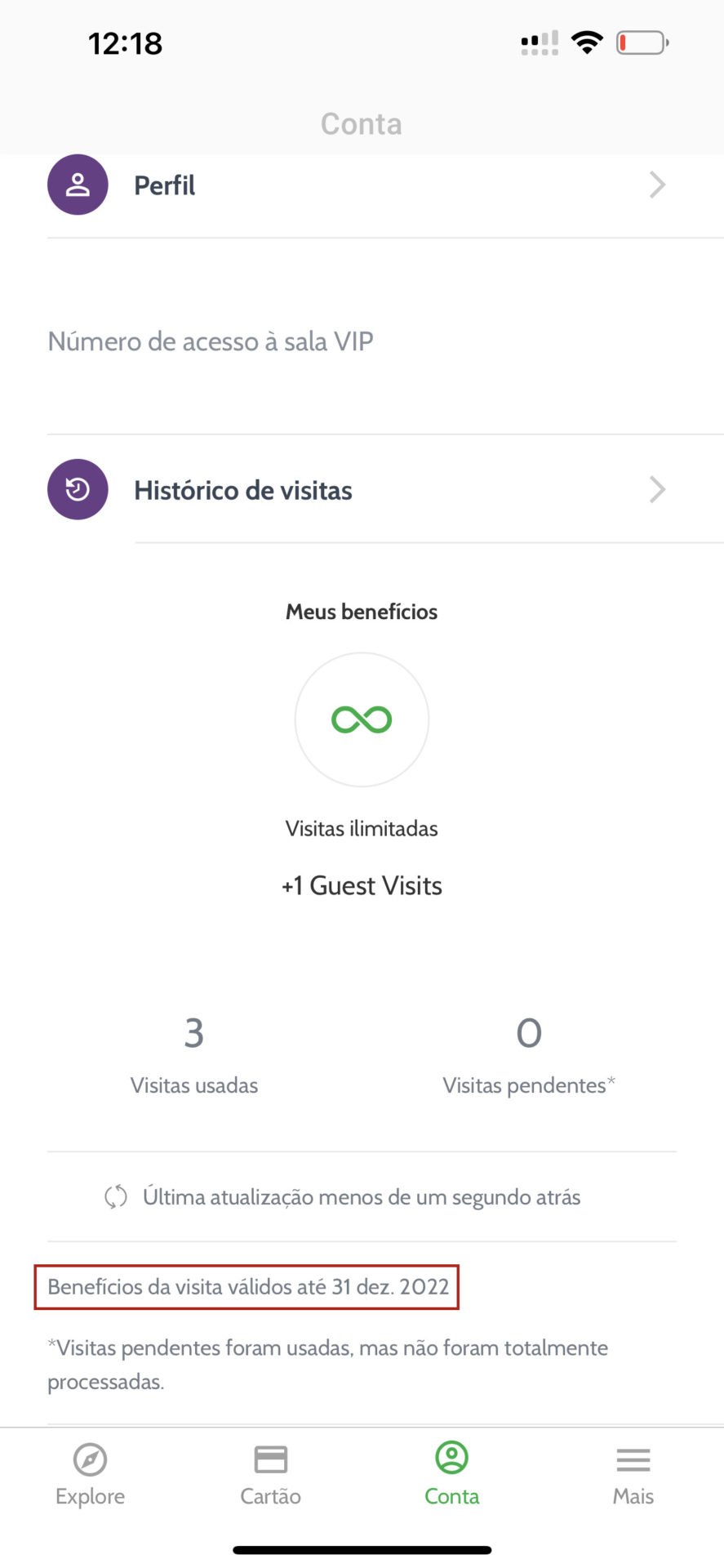Refresh the última atualização status
This screenshot has width=724, height=1568.
coord(116,1196)
